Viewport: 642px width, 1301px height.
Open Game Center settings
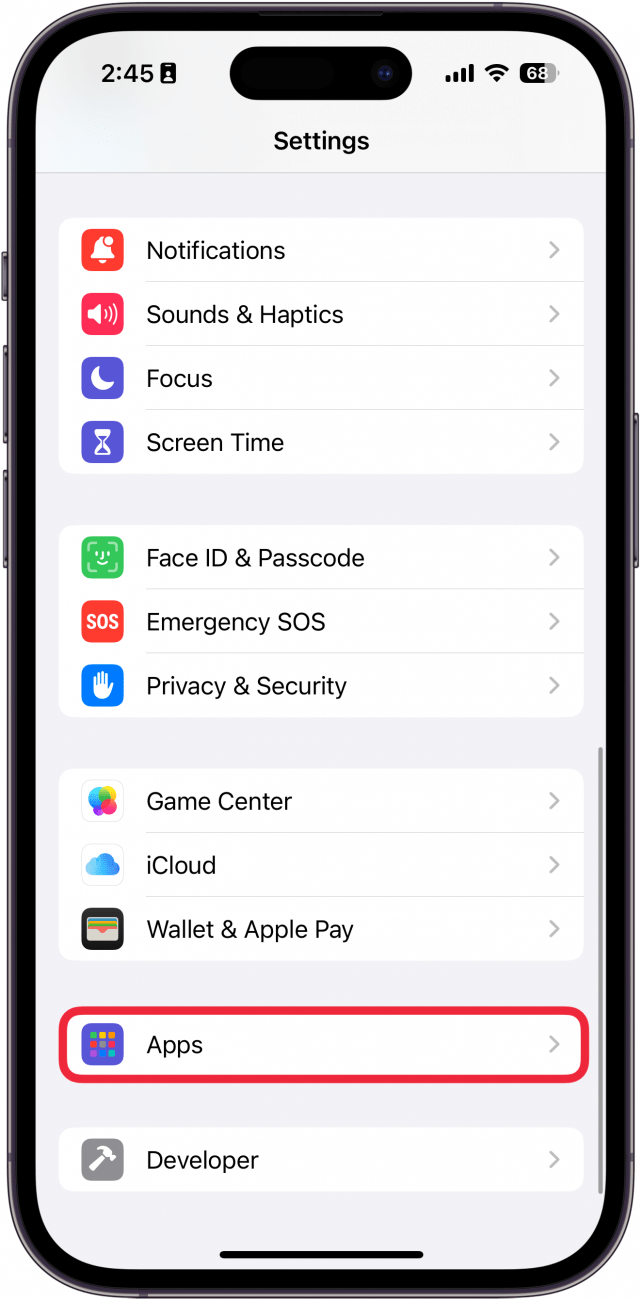pos(320,801)
